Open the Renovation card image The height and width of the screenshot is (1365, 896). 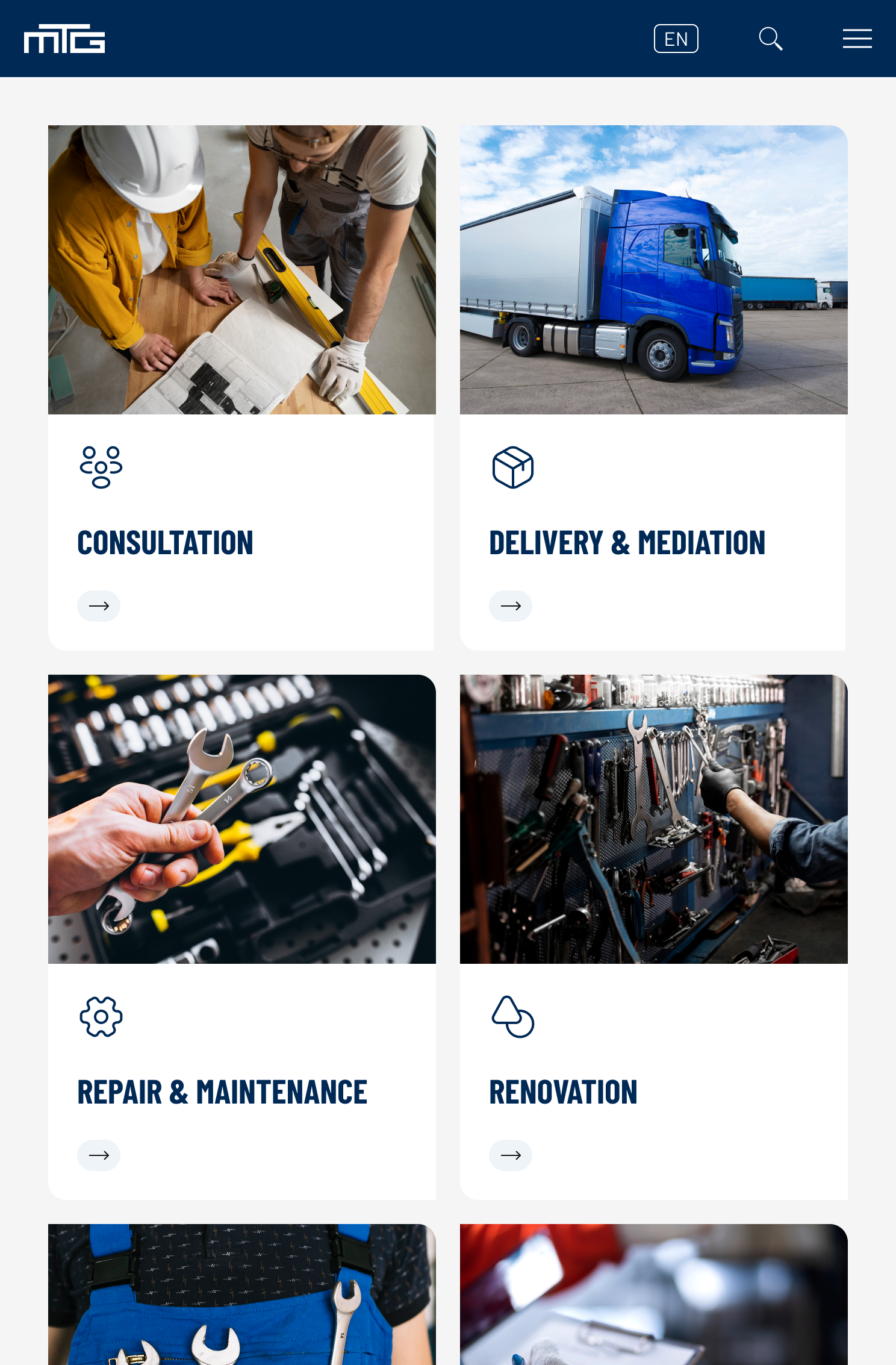(x=653, y=819)
